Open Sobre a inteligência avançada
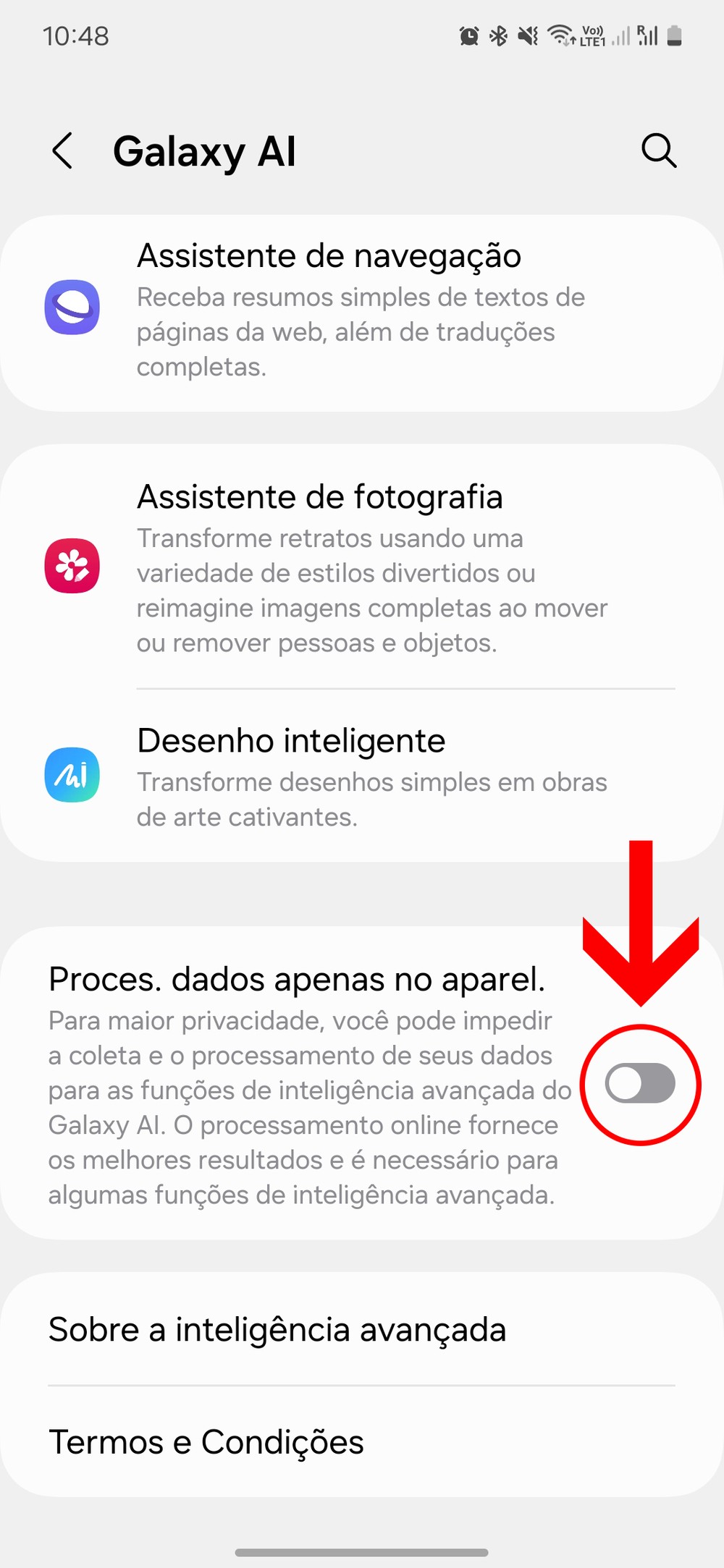724x1568 pixels. pos(362,1329)
